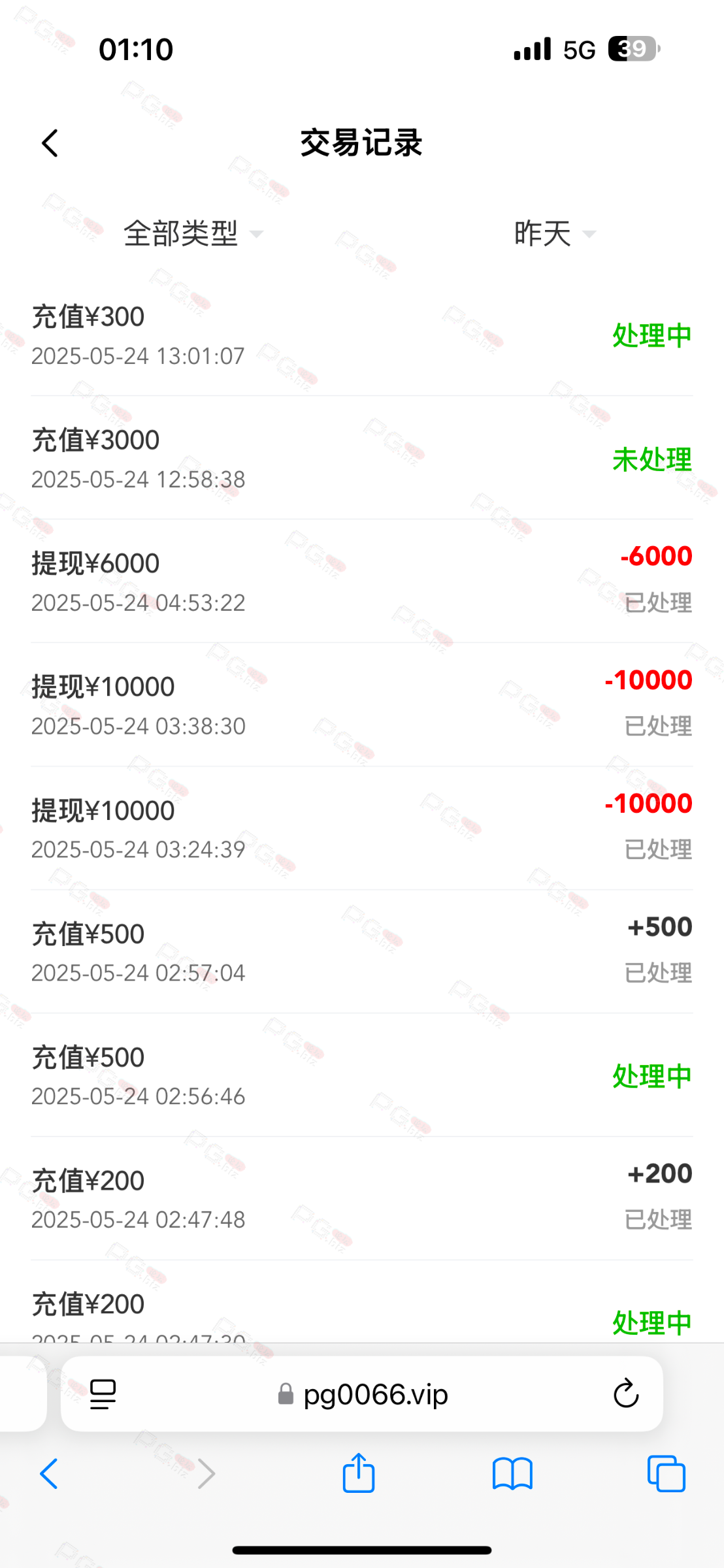
Task: Open Safari bookmarks
Action: point(512,1474)
